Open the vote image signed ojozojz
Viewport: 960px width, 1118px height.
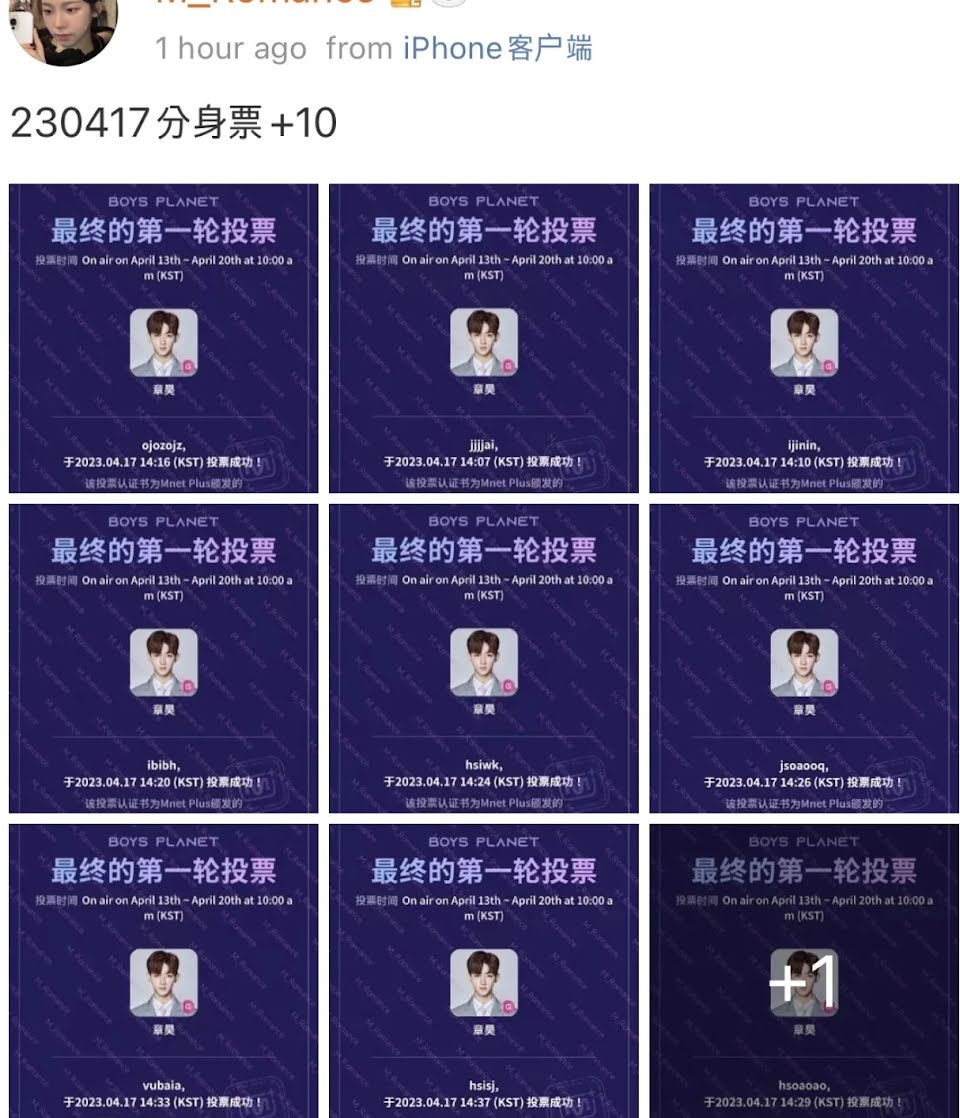coord(164,338)
